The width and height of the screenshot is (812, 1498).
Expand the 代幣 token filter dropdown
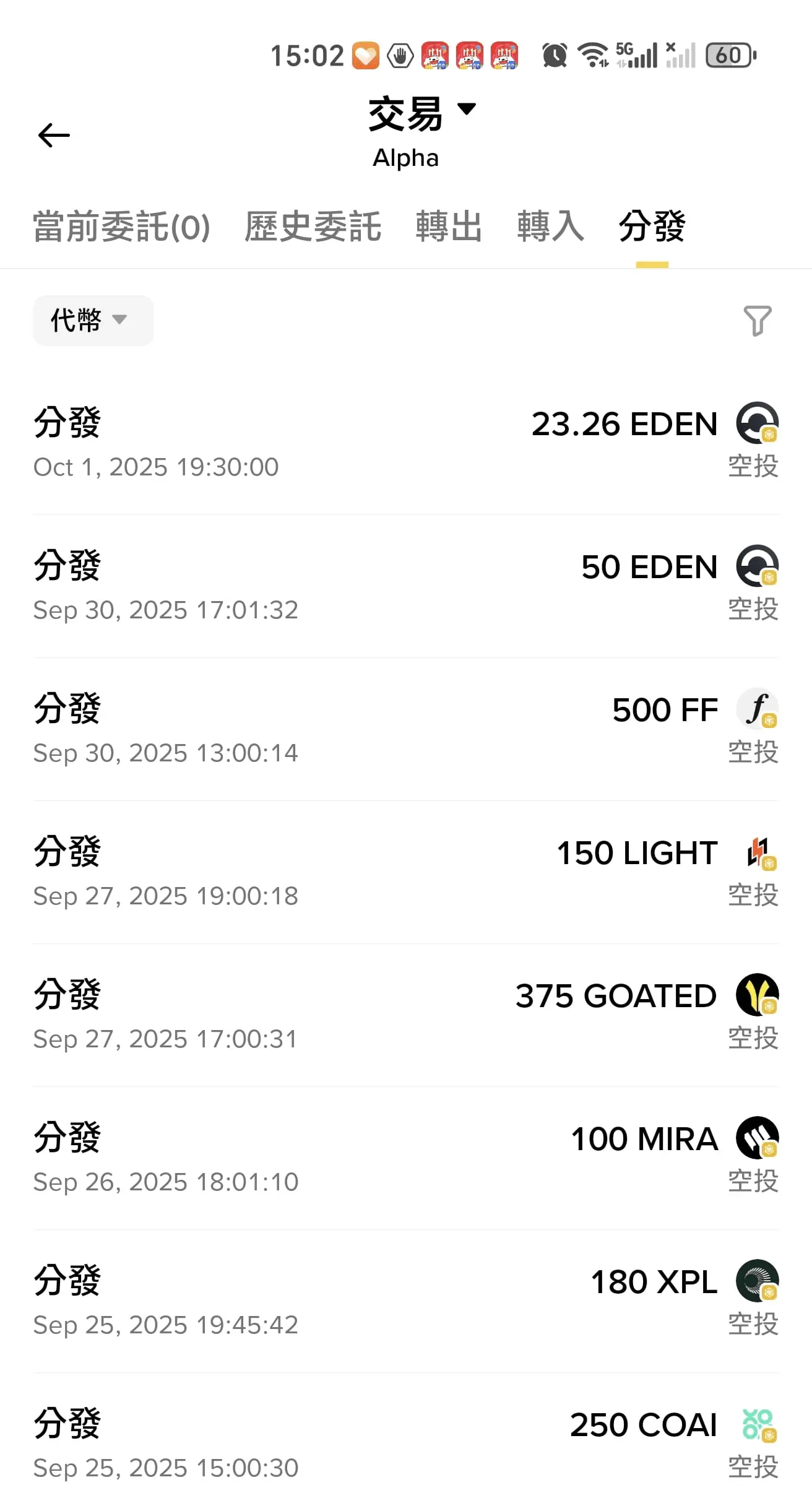(x=93, y=321)
